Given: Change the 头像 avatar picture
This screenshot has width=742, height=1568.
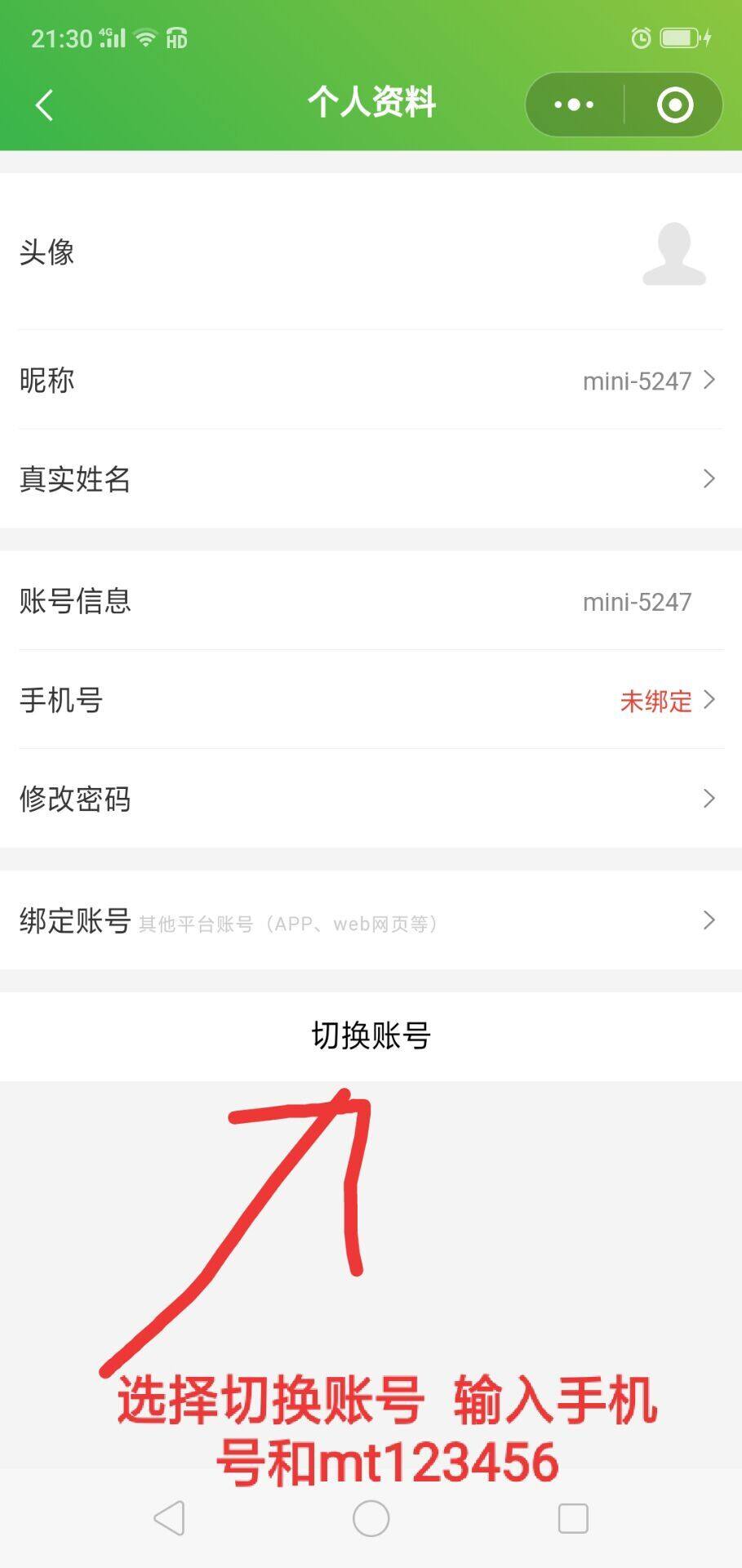Looking at the screenshot, I should click(673, 254).
